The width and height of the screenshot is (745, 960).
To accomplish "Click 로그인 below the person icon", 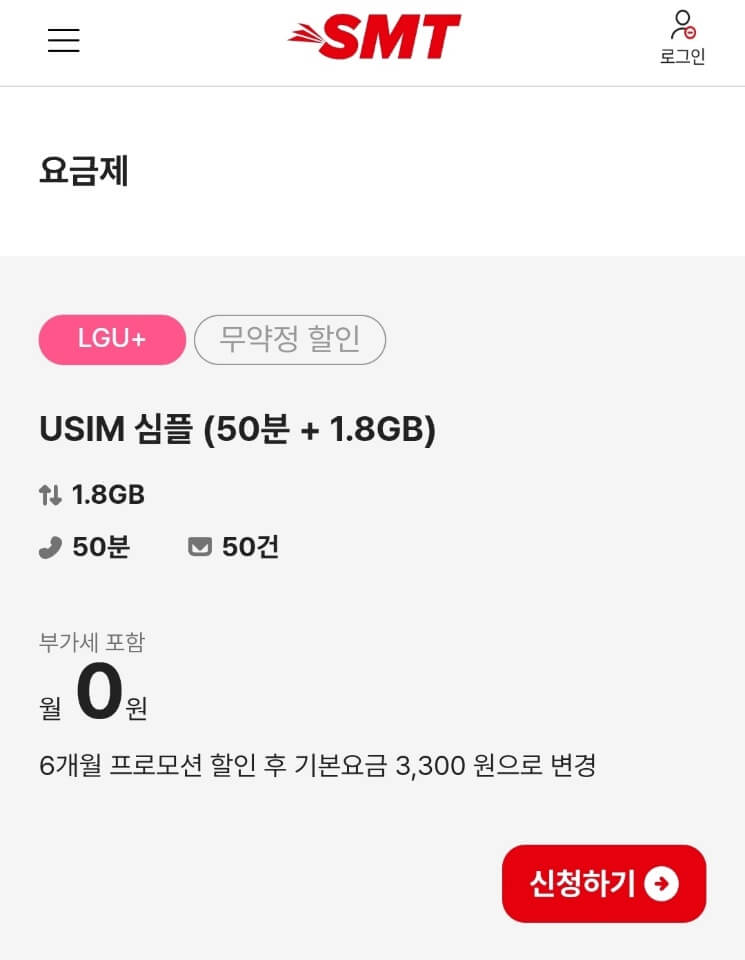I will click(x=682, y=58).
